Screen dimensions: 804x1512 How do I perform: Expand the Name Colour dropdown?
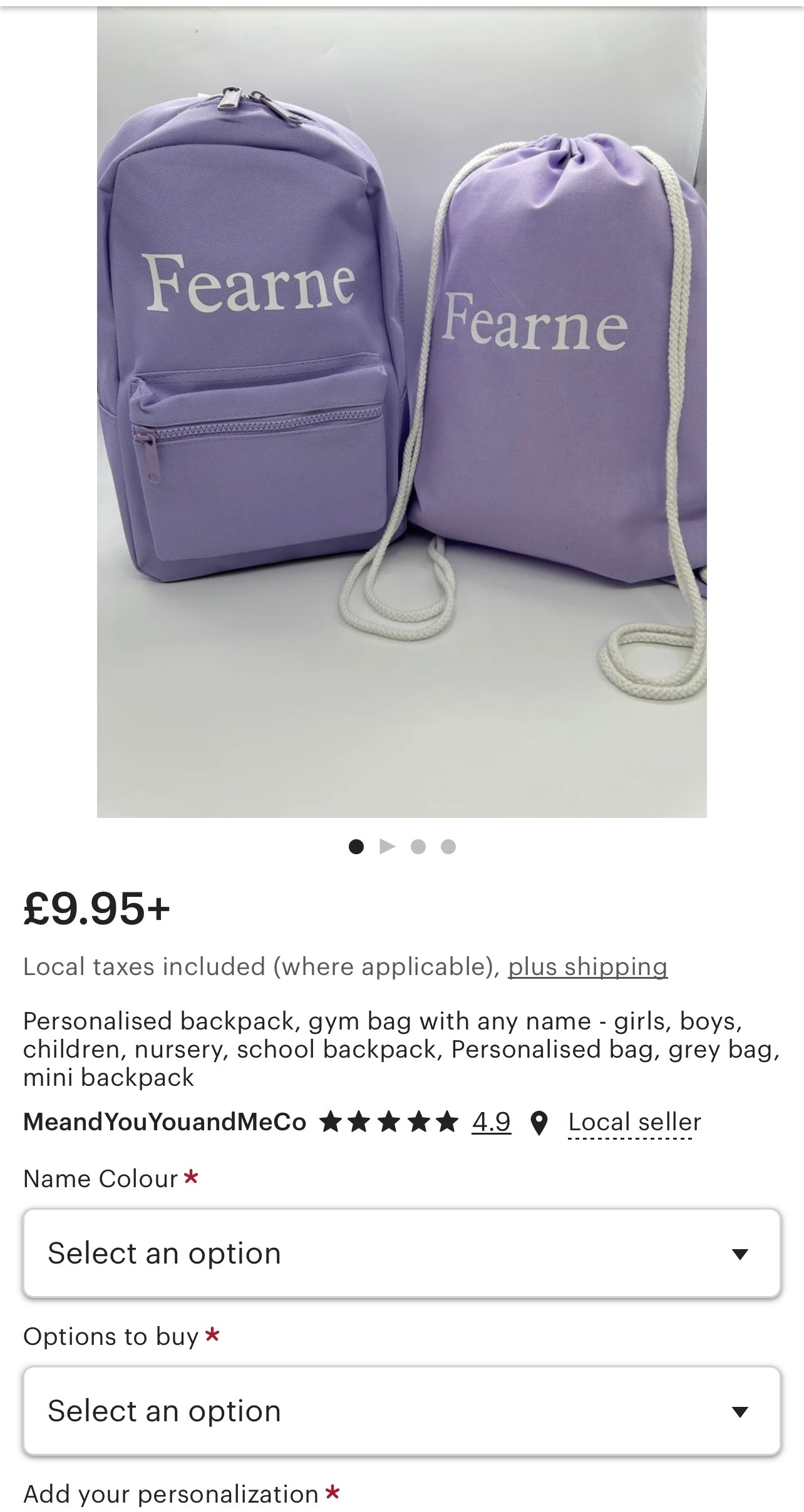(401, 1254)
